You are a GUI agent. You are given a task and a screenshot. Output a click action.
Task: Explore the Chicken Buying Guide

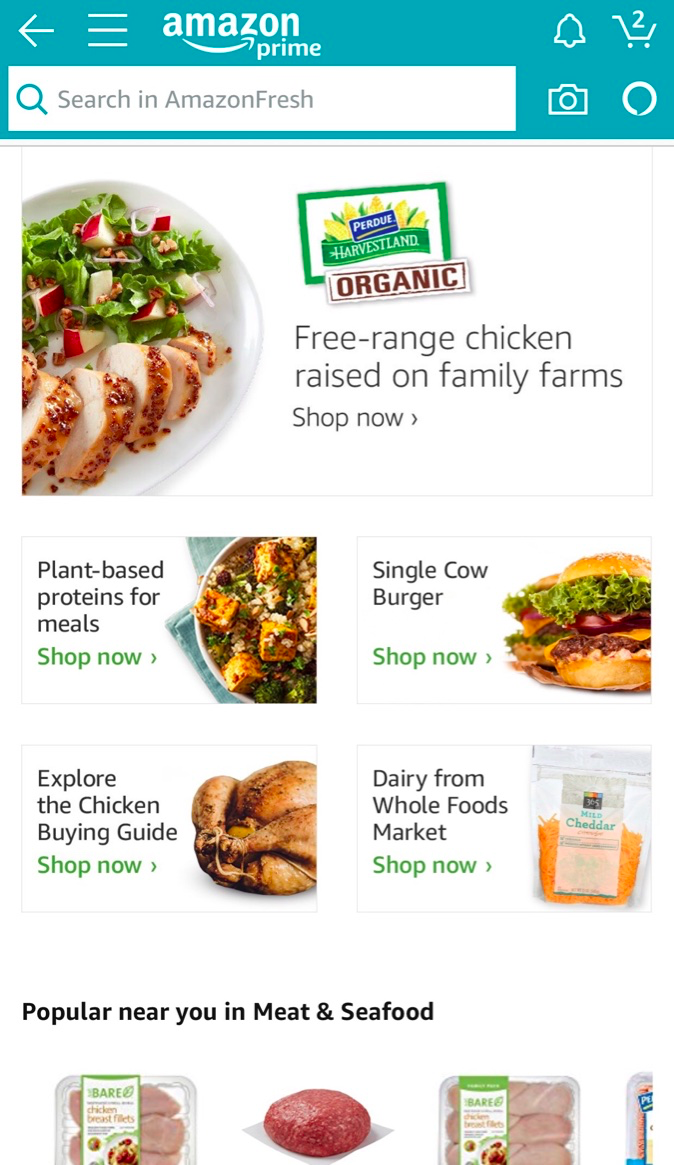point(169,828)
